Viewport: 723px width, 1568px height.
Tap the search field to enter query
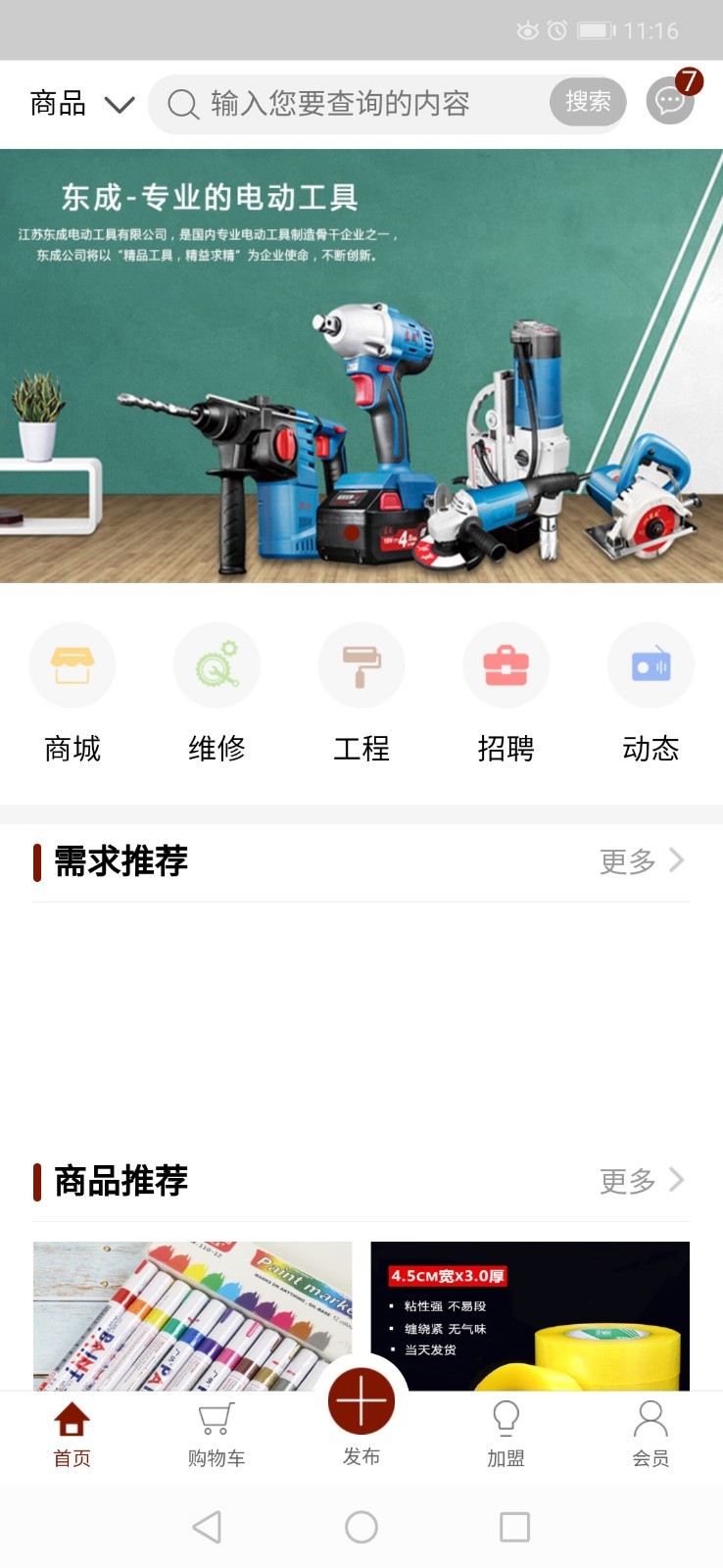pyautogui.click(x=353, y=103)
